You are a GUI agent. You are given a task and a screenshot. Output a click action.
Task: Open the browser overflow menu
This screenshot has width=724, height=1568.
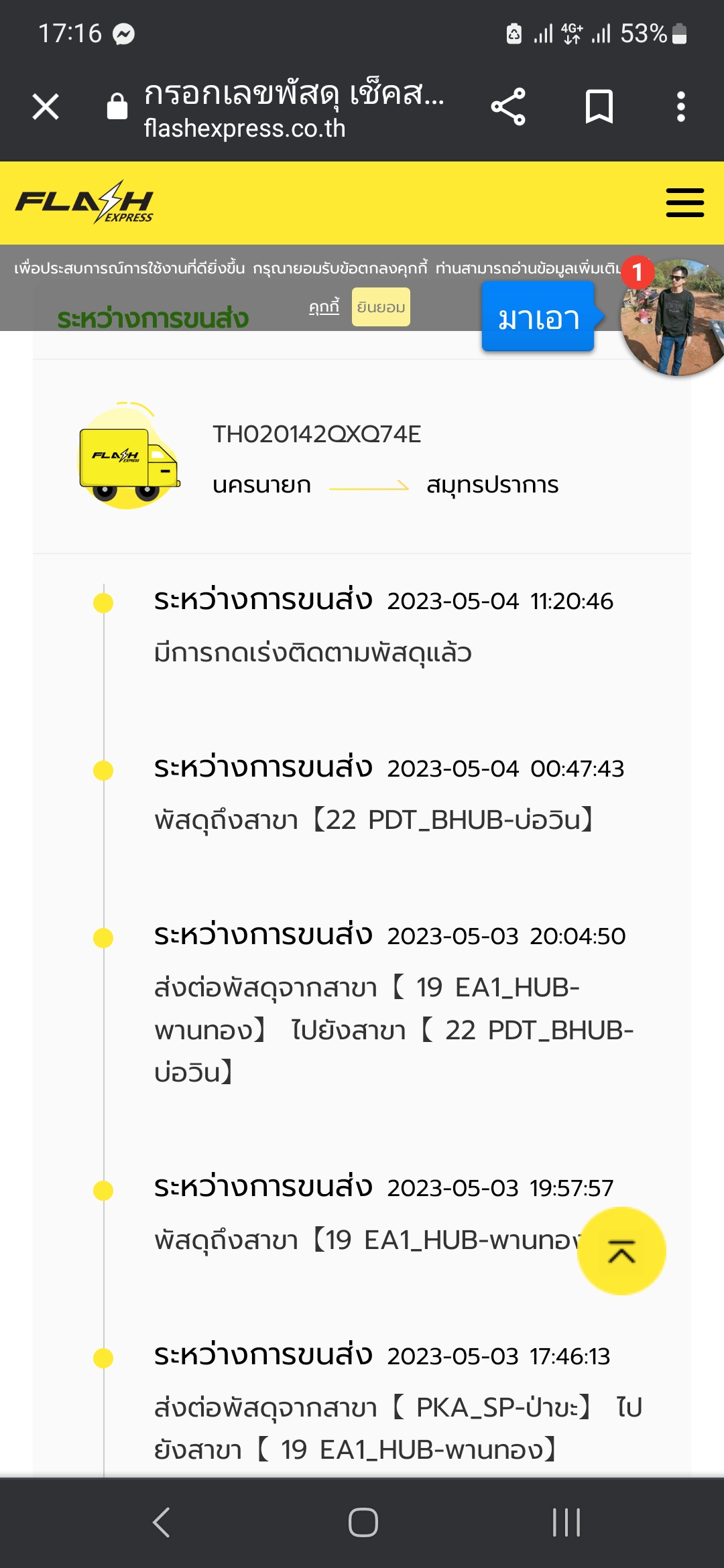coord(680,107)
